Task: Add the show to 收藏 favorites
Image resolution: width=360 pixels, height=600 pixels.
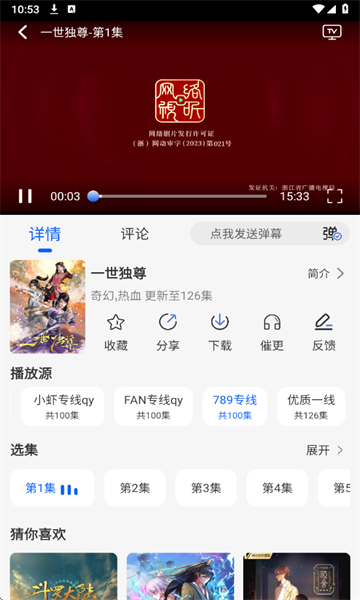Action: click(x=116, y=332)
